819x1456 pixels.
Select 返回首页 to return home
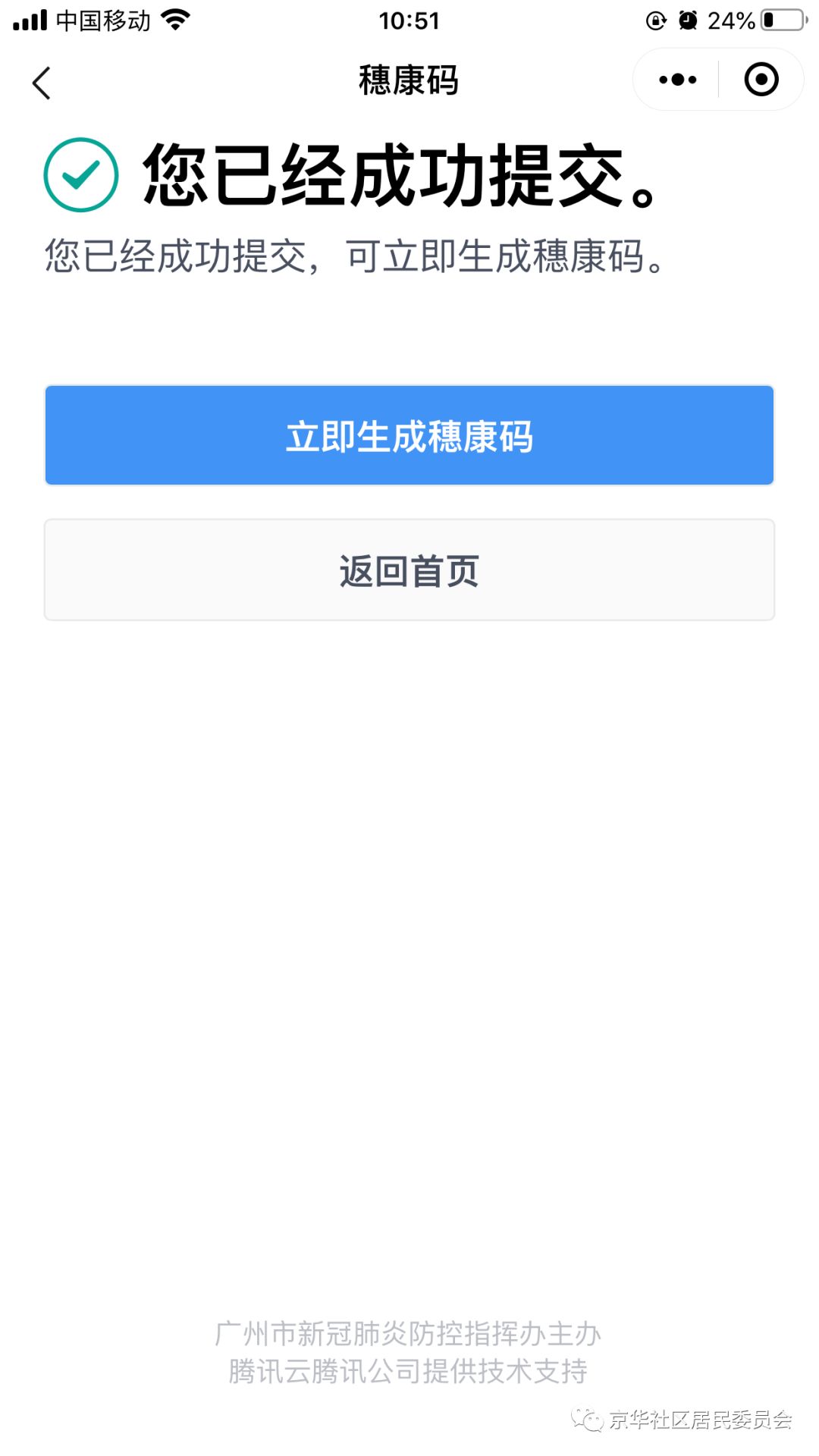[409, 570]
